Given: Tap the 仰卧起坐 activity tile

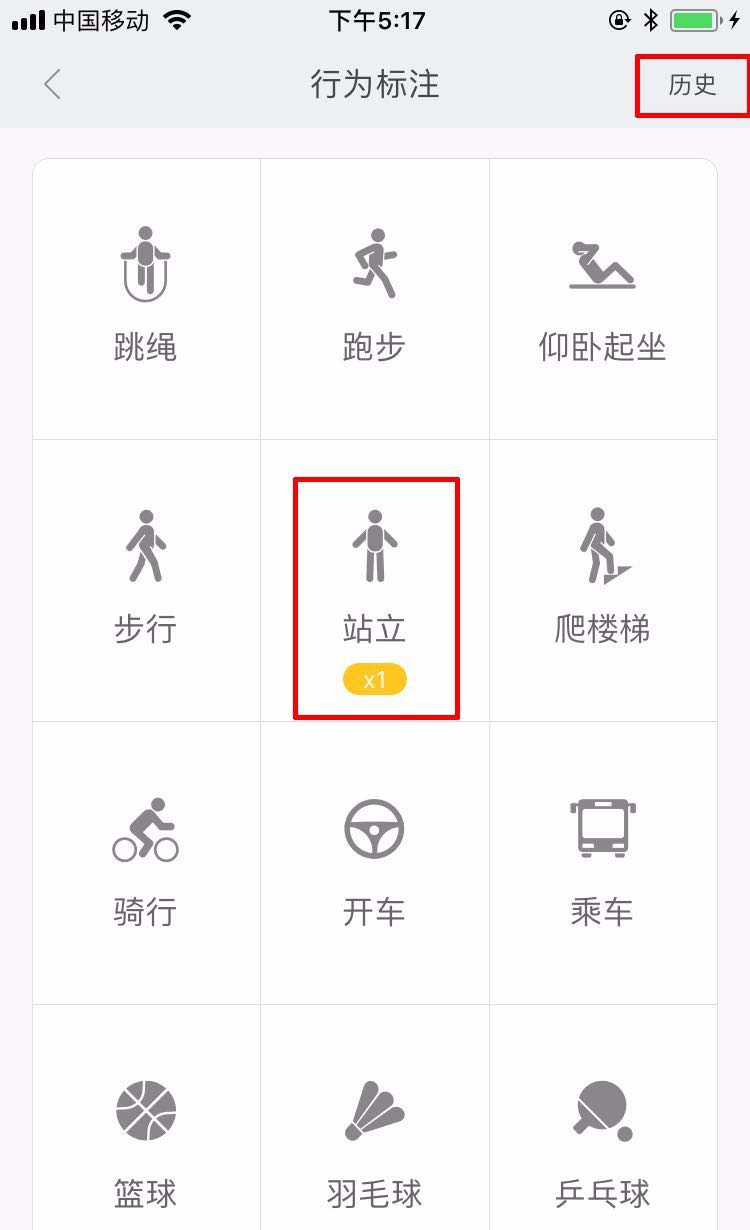Looking at the screenshot, I should point(603,299).
